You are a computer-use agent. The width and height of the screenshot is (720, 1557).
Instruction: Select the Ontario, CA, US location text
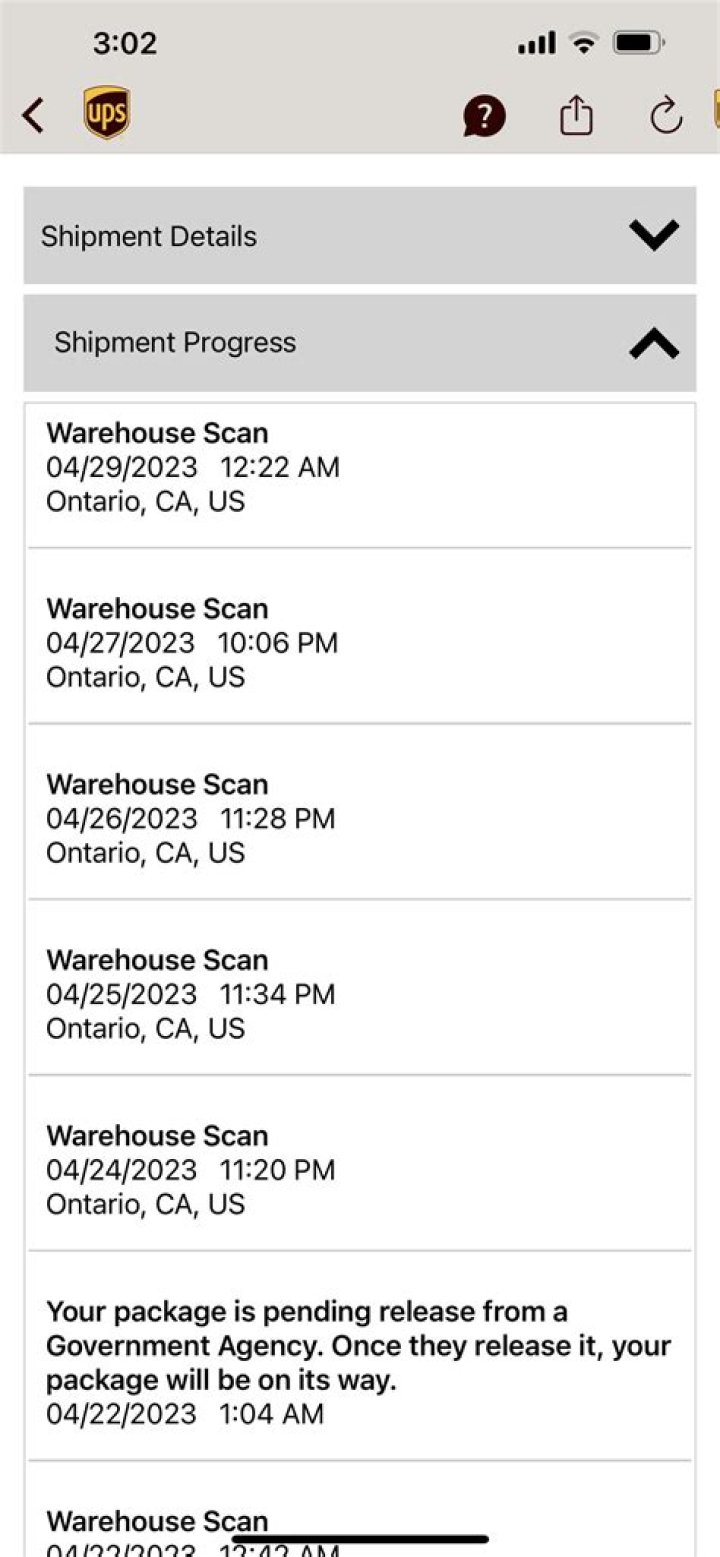pos(146,501)
